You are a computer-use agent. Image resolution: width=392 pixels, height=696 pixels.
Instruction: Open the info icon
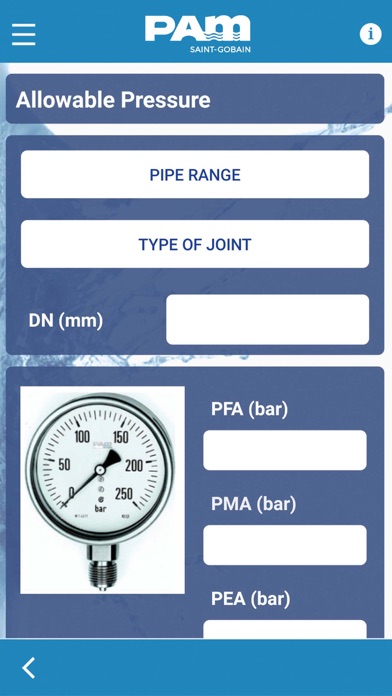click(x=370, y=34)
